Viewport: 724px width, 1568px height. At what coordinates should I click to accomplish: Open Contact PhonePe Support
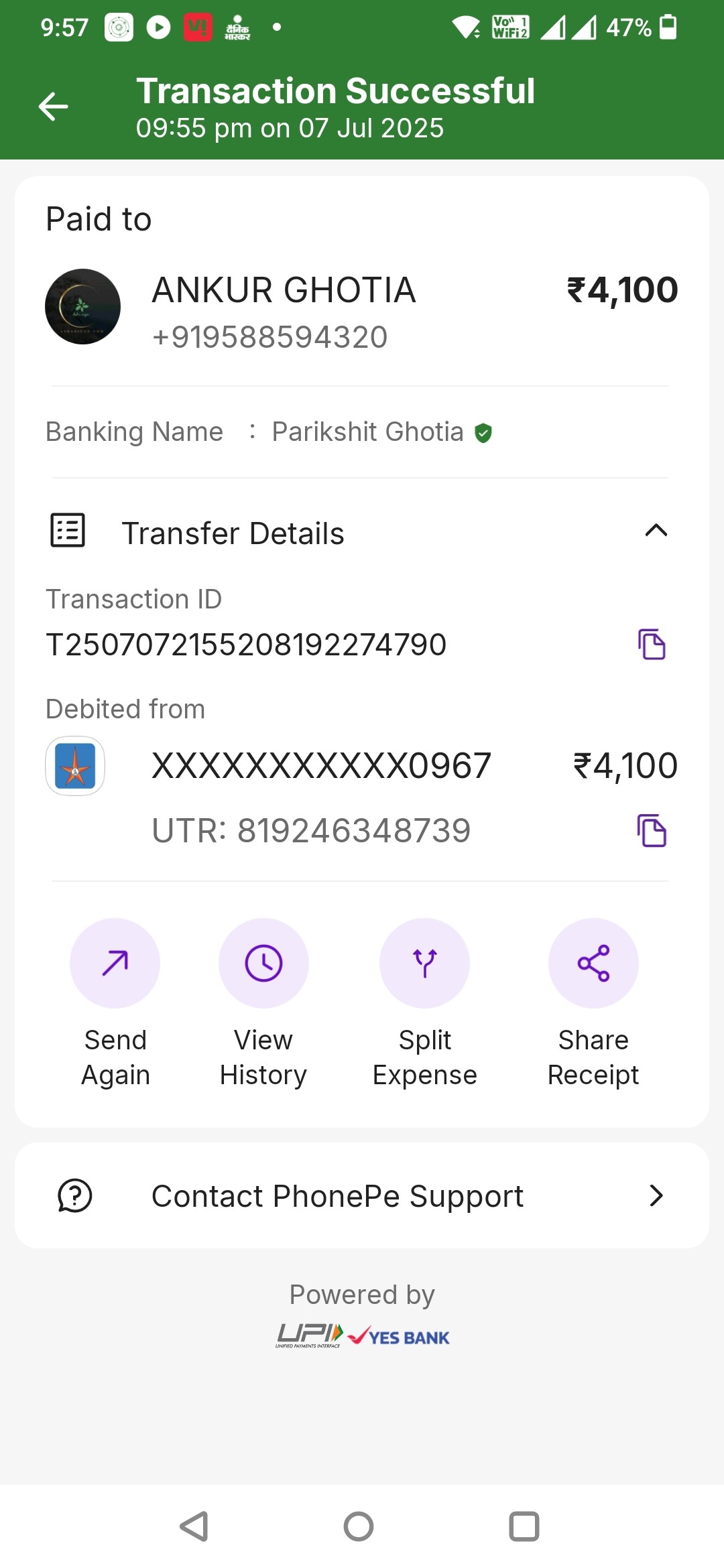(x=362, y=1195)
